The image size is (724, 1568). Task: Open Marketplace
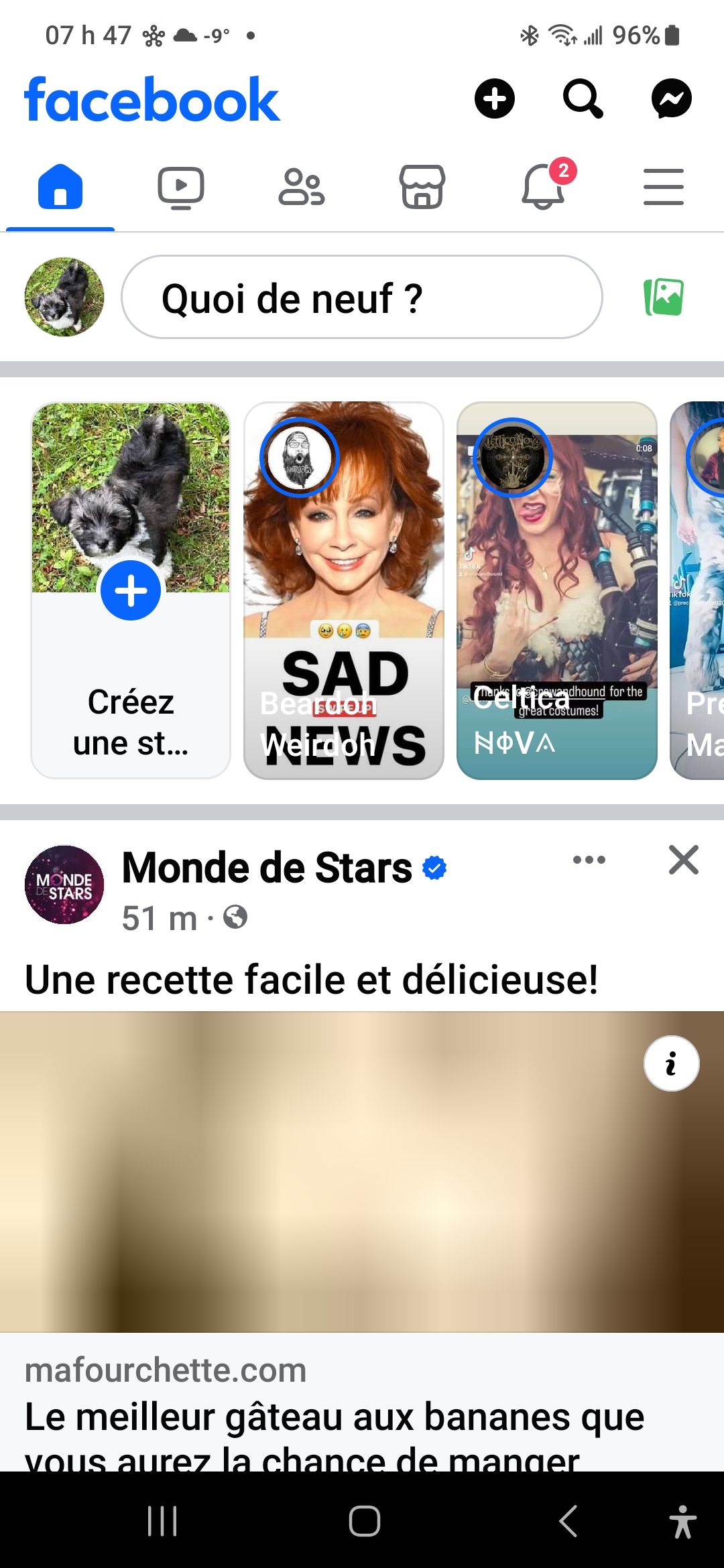[423, 186]
